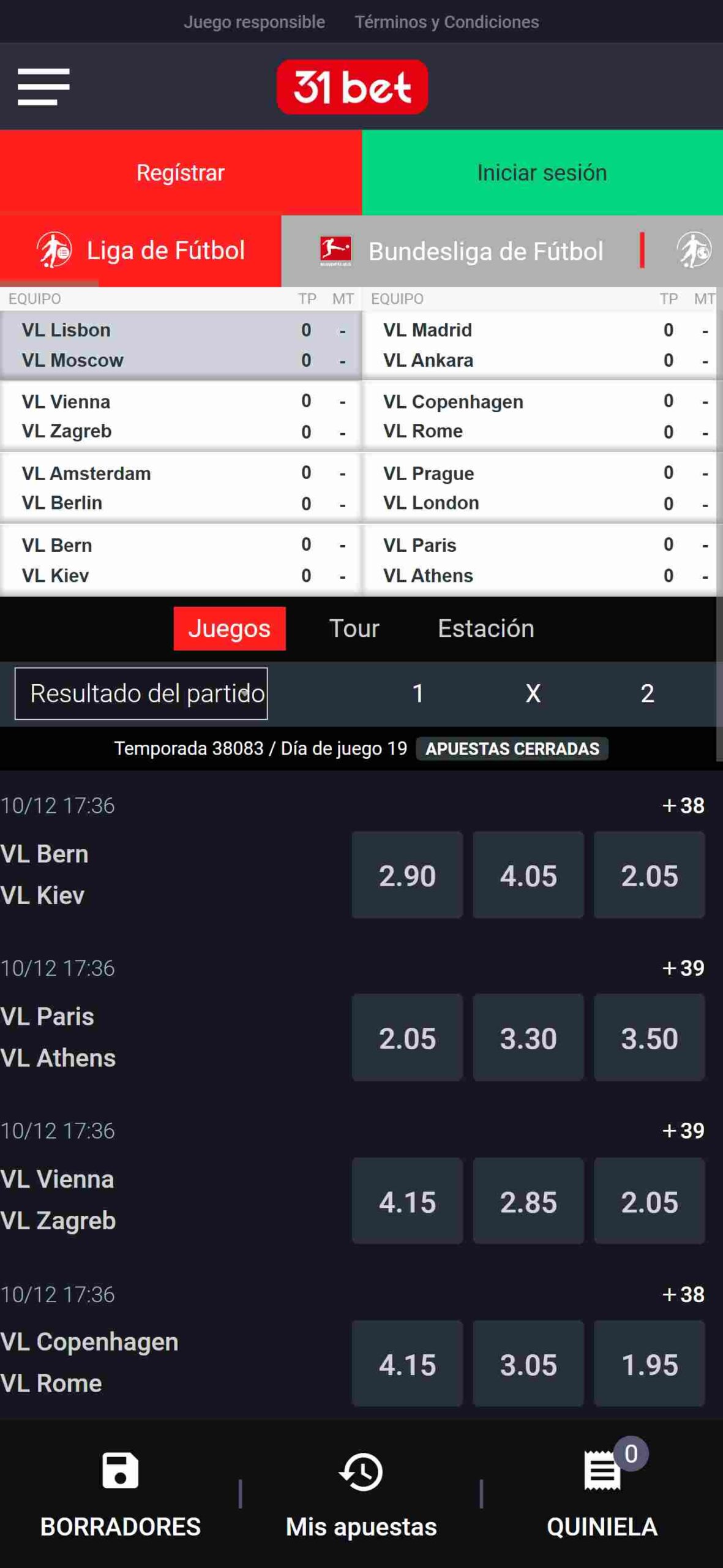Switch to the Estación tab
The width and height of the screenshot is (723, 1568).
pyautogui.click(x=485, y=628)
